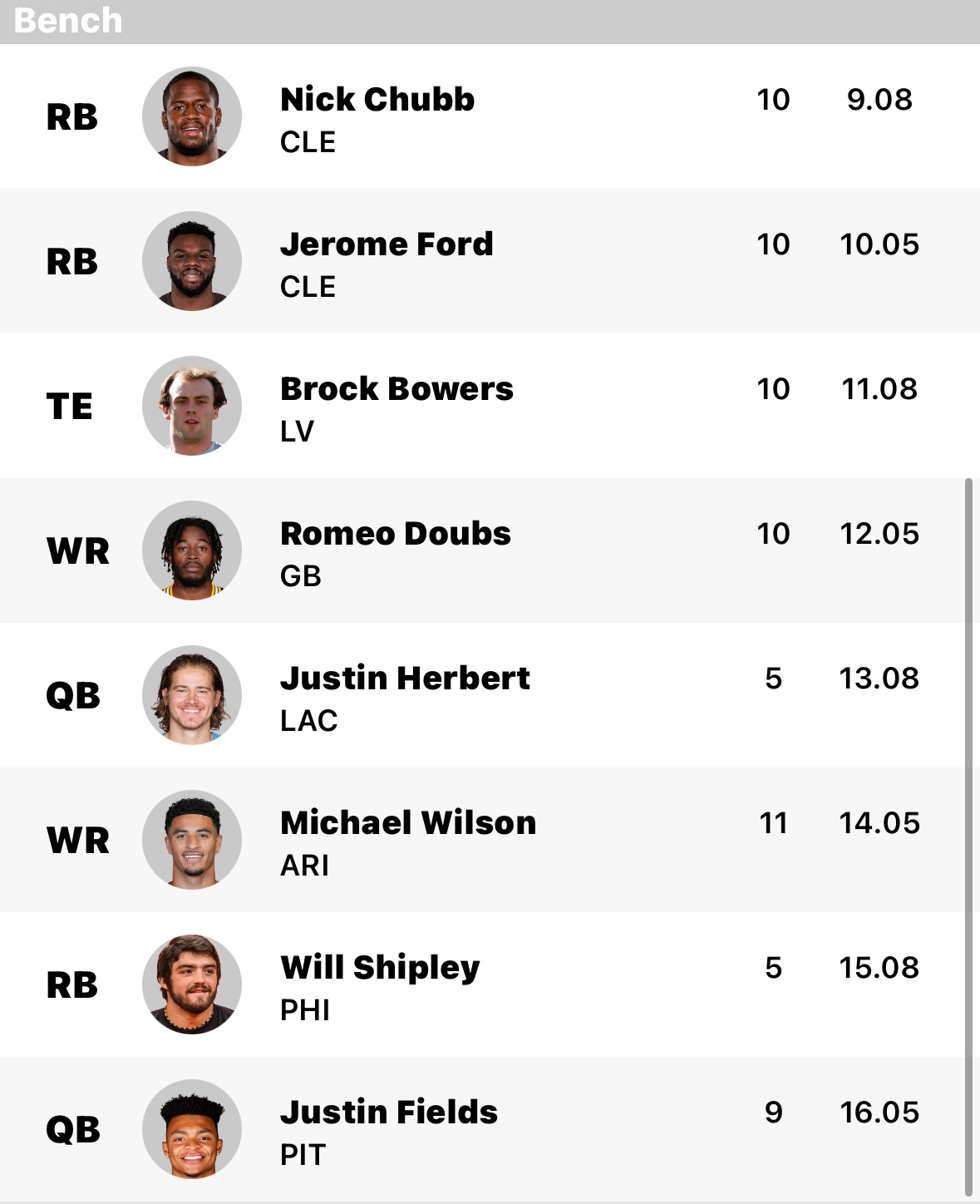
Task: Open the Will Shipley row
Action: 380,968
